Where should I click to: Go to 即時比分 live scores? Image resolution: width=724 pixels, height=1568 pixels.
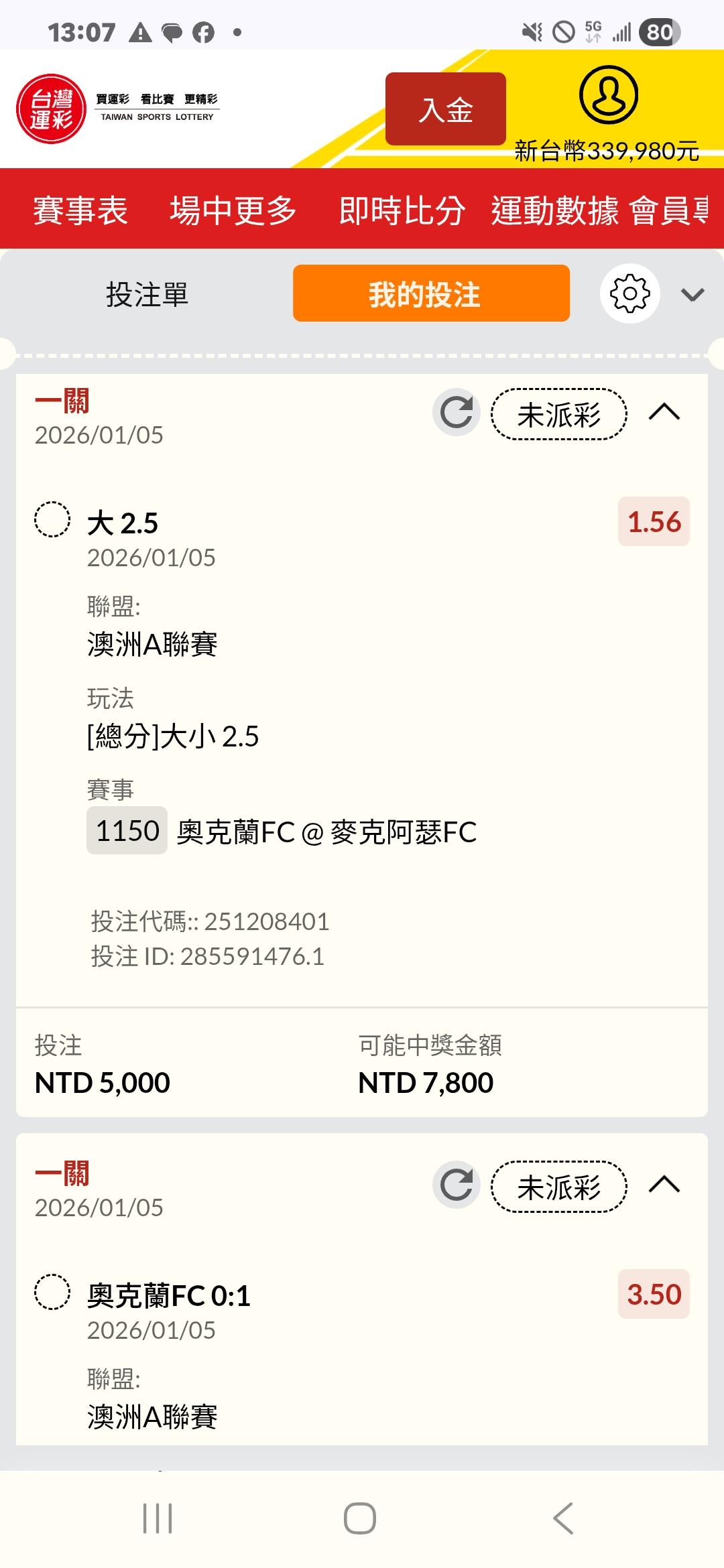(x=402, y=210)
